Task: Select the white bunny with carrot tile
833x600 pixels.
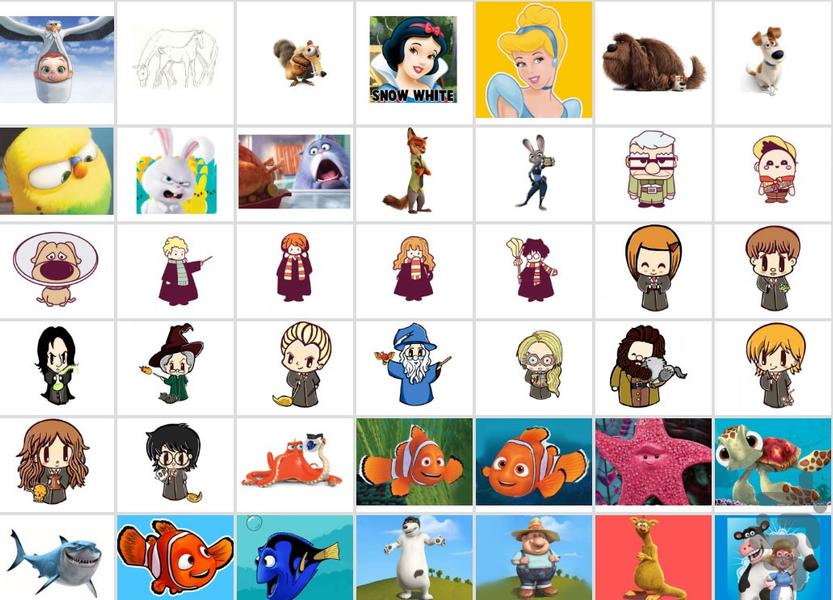Action: [x=176, y=171]
